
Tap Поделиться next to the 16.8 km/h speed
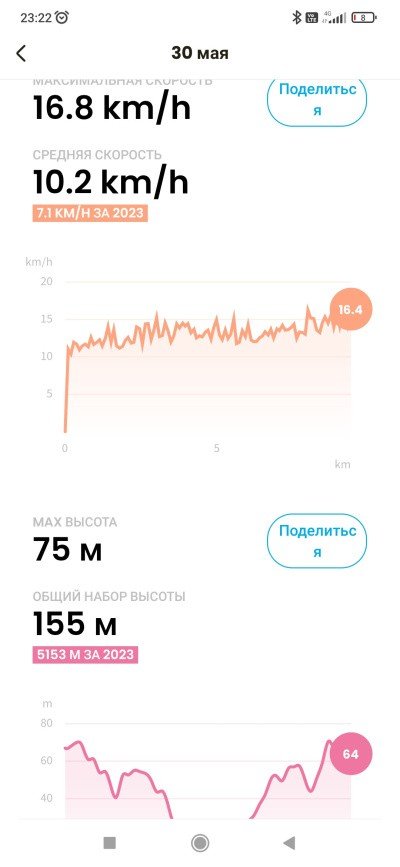click(x=317, y=101)
